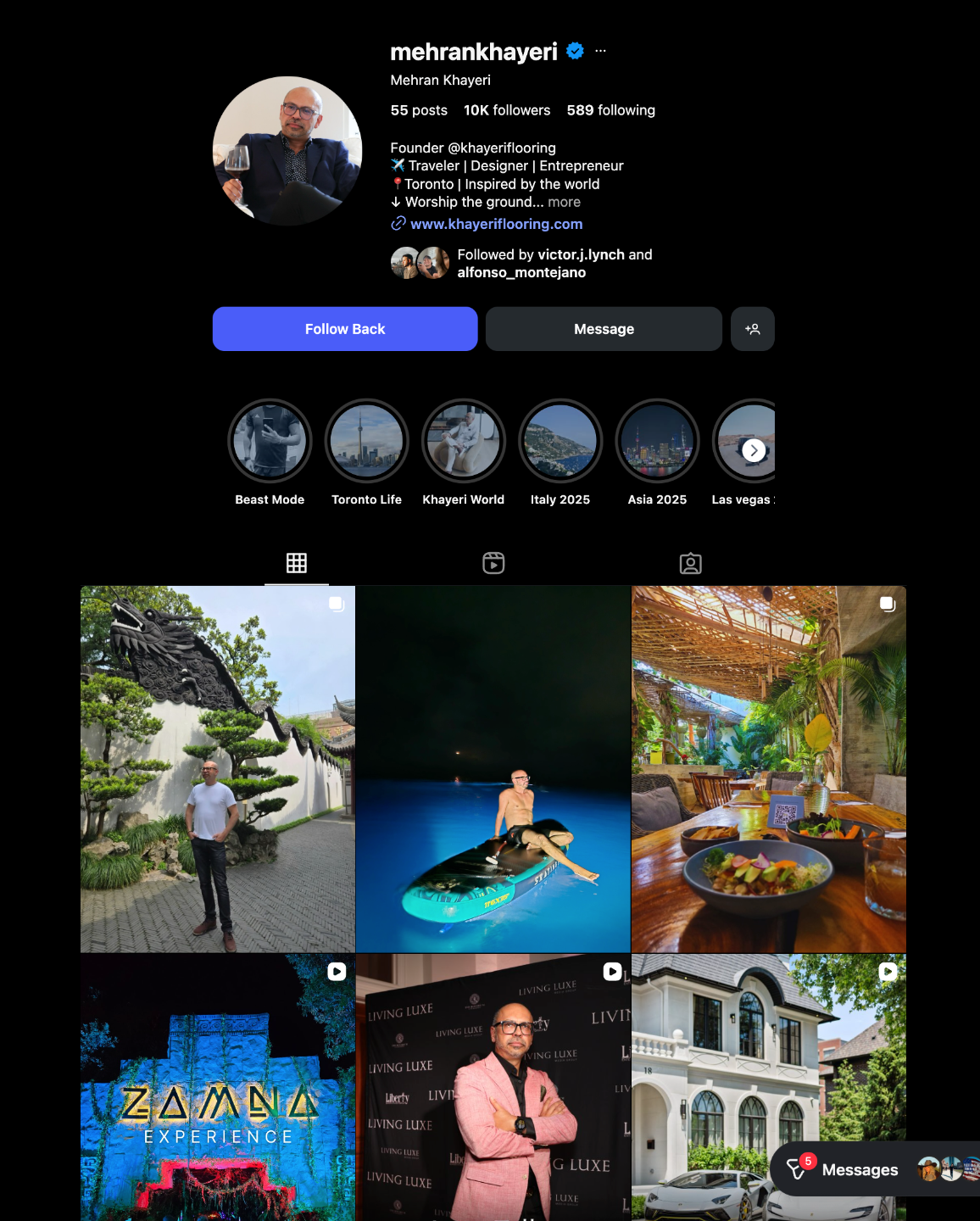Open the dragon wall garden post
The width and height of the screenshot is (980, 1221).
point(218,769)
